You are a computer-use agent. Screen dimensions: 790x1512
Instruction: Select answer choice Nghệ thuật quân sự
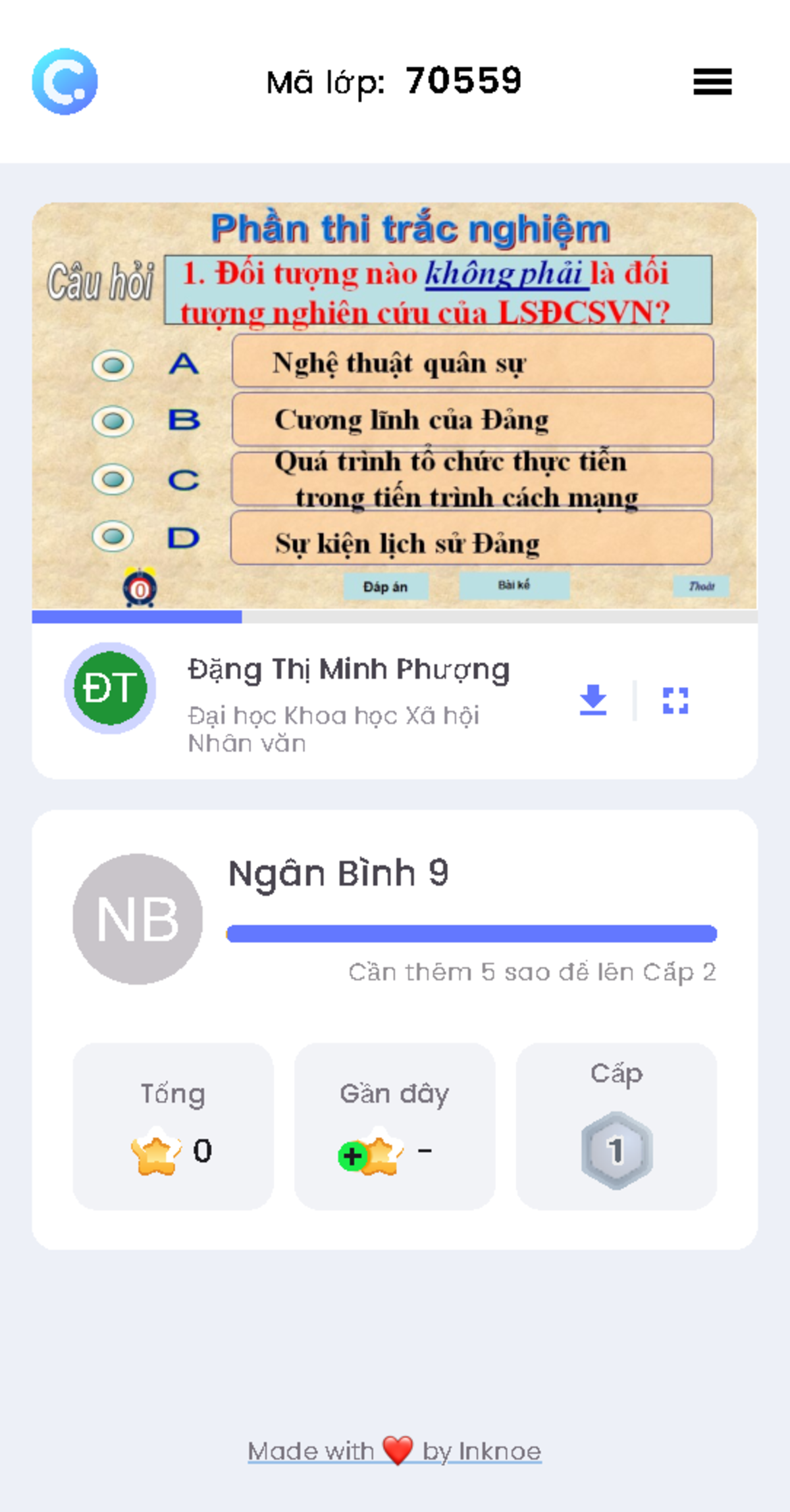(x=471, y=362)
